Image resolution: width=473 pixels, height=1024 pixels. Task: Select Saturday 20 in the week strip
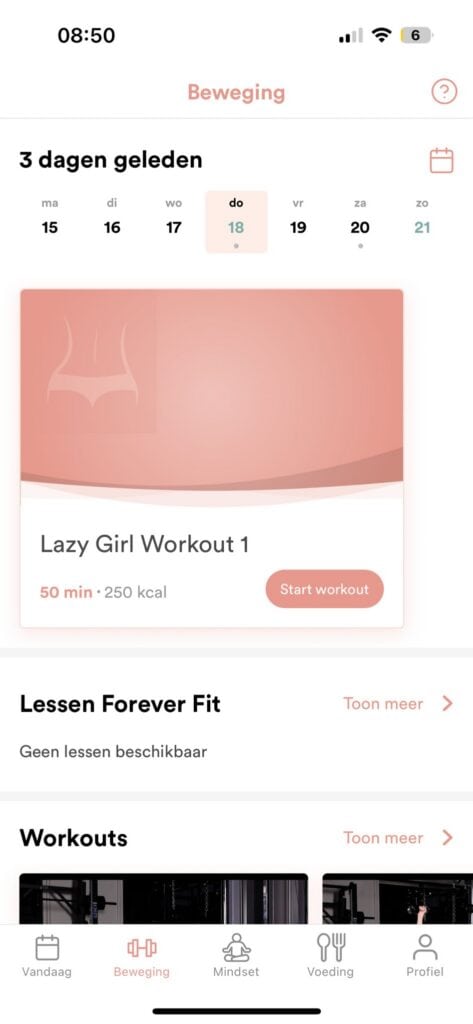pyautogui.click(x=360, y=220)
